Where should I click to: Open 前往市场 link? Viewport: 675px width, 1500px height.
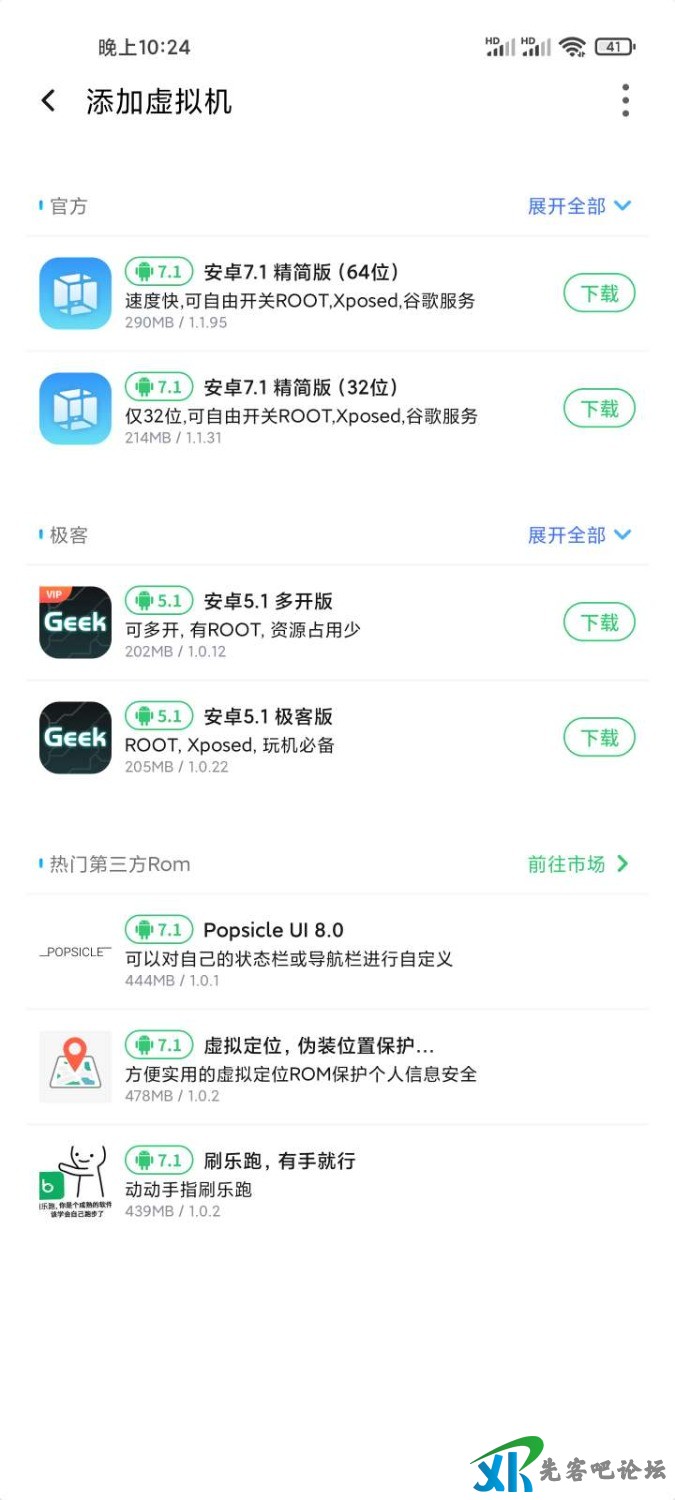[578, 864]
